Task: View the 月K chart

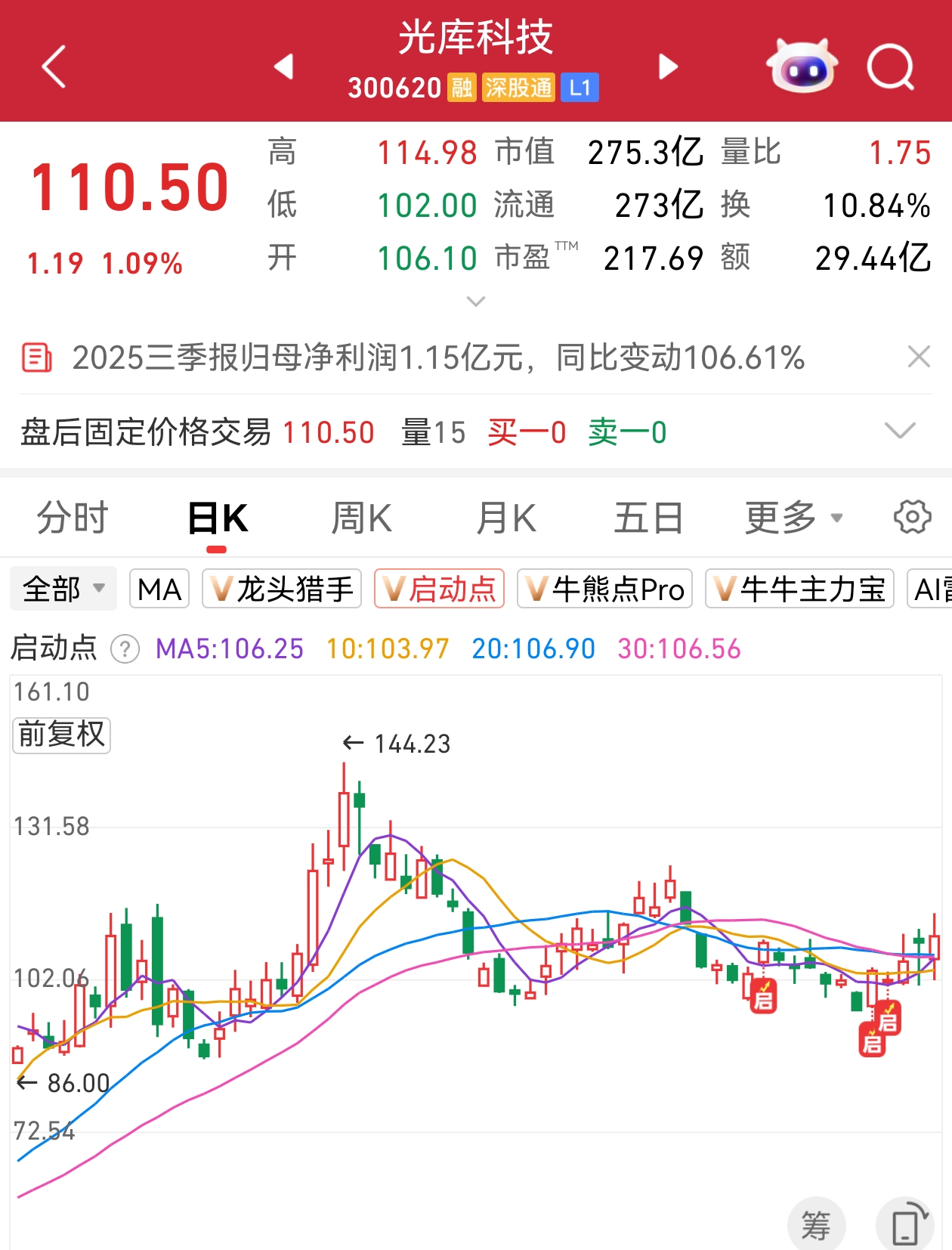Action: (x=505, y=518)
